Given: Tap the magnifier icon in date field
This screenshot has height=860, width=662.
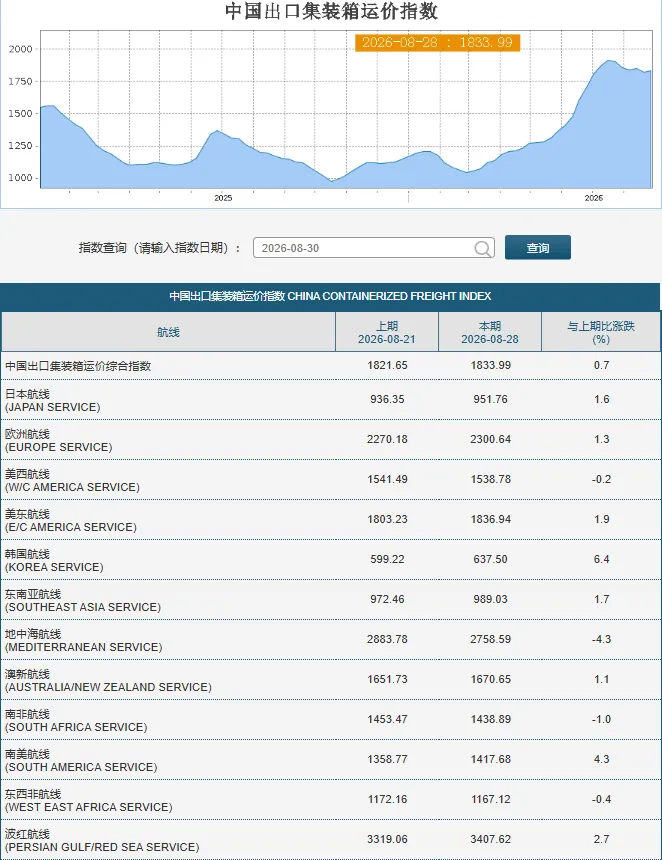Looking at the screenshot, I should [482, 248].
